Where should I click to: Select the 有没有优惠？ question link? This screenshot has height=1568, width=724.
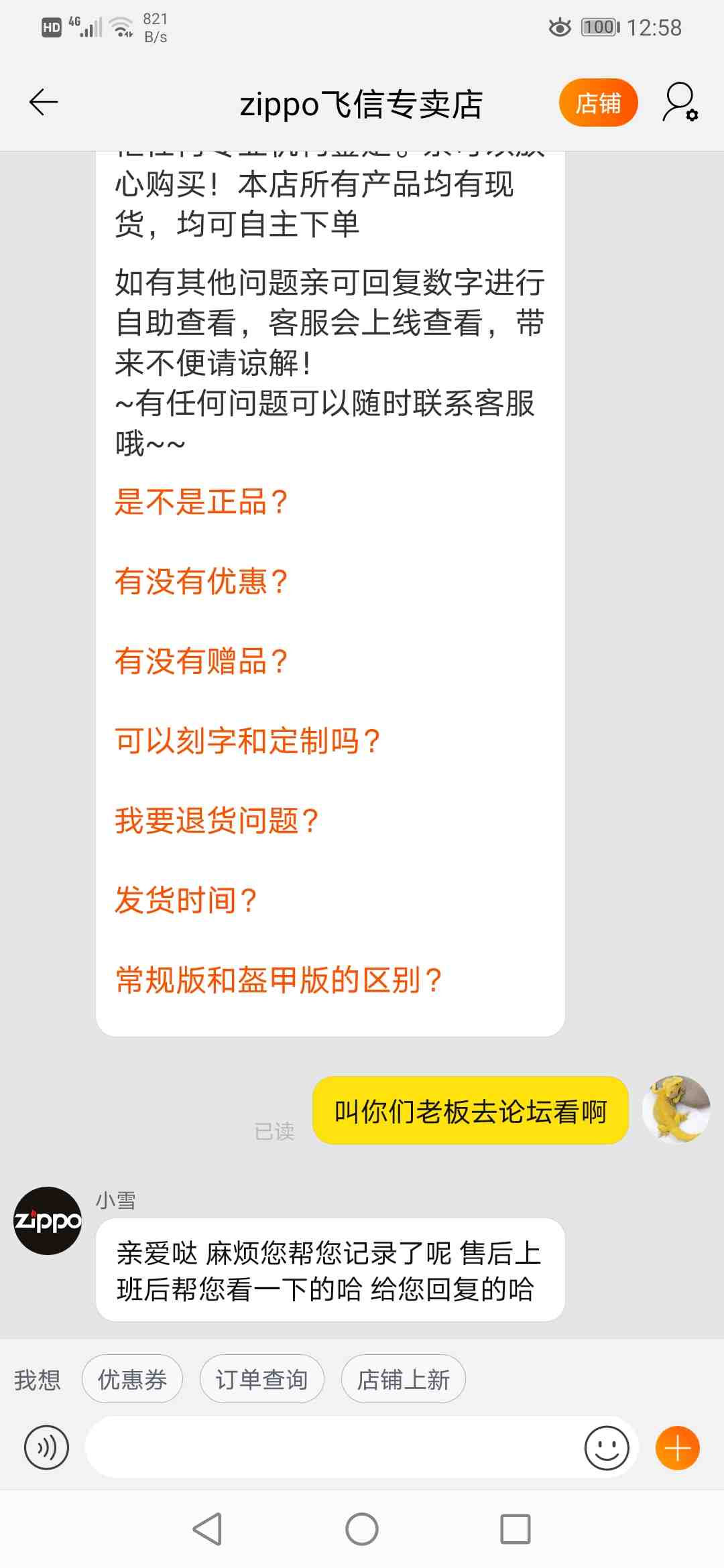[x=201, y=581]
